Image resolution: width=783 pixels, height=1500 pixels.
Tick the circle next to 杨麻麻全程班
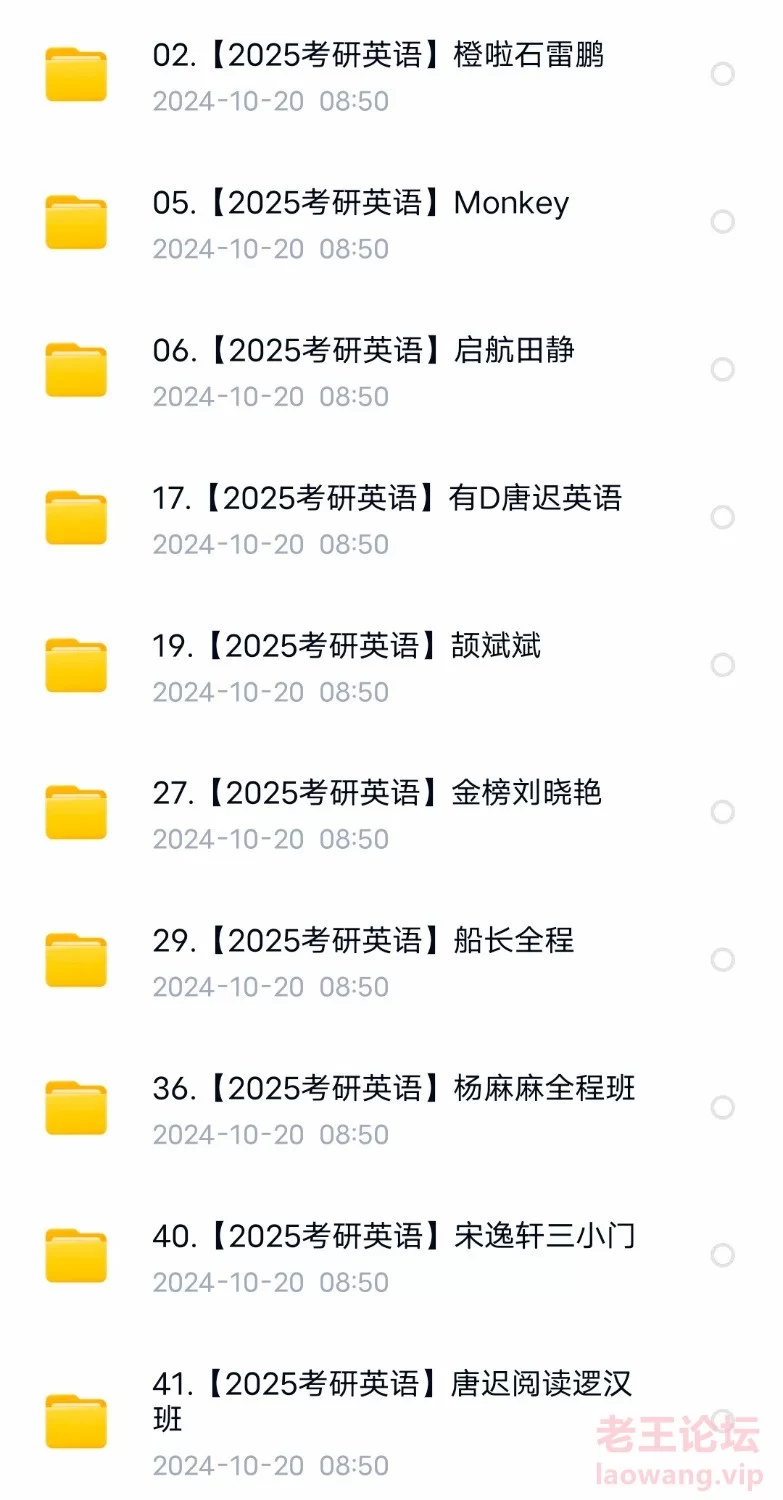[x=722, y=1108]
